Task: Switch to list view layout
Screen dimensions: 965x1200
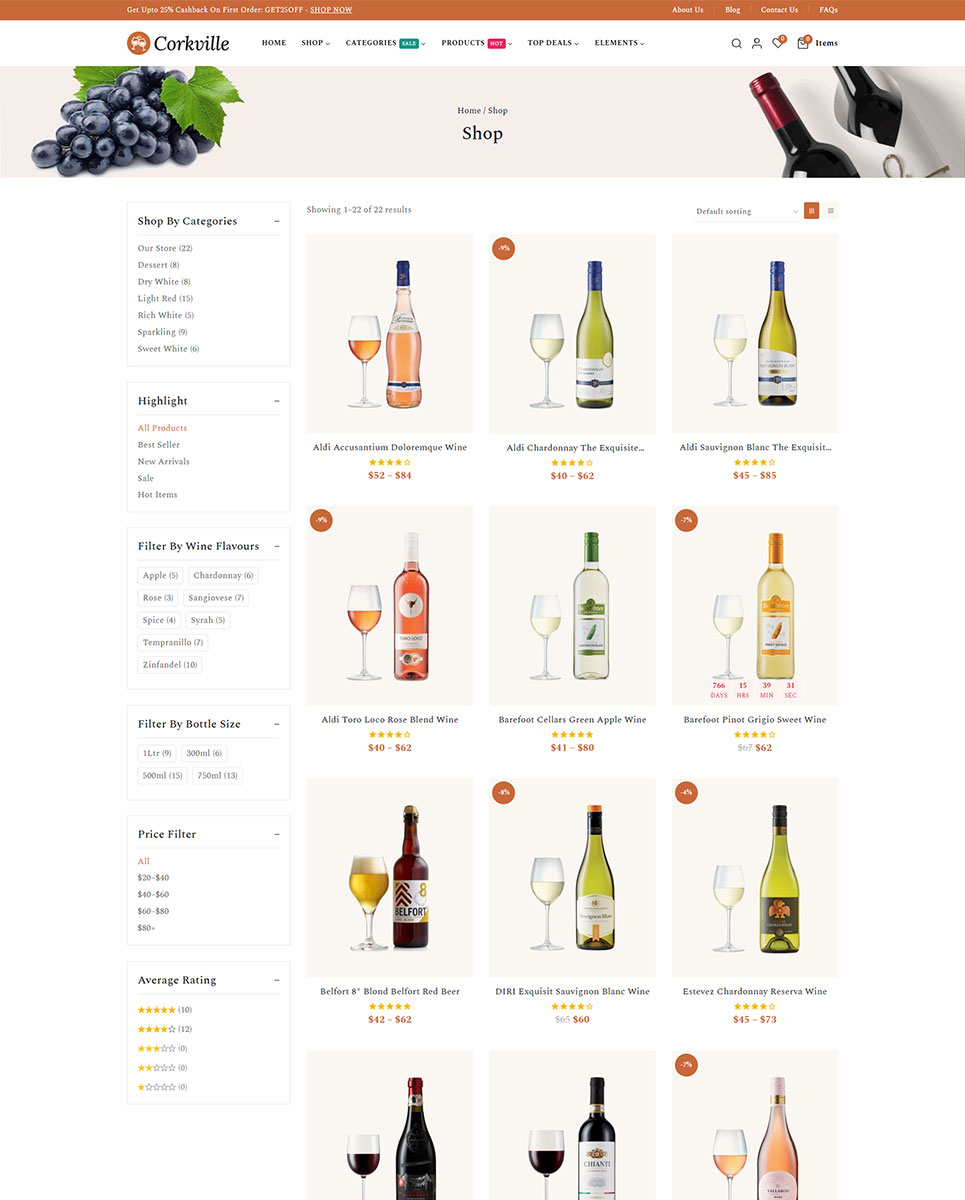Action: (x=831, y=211)
